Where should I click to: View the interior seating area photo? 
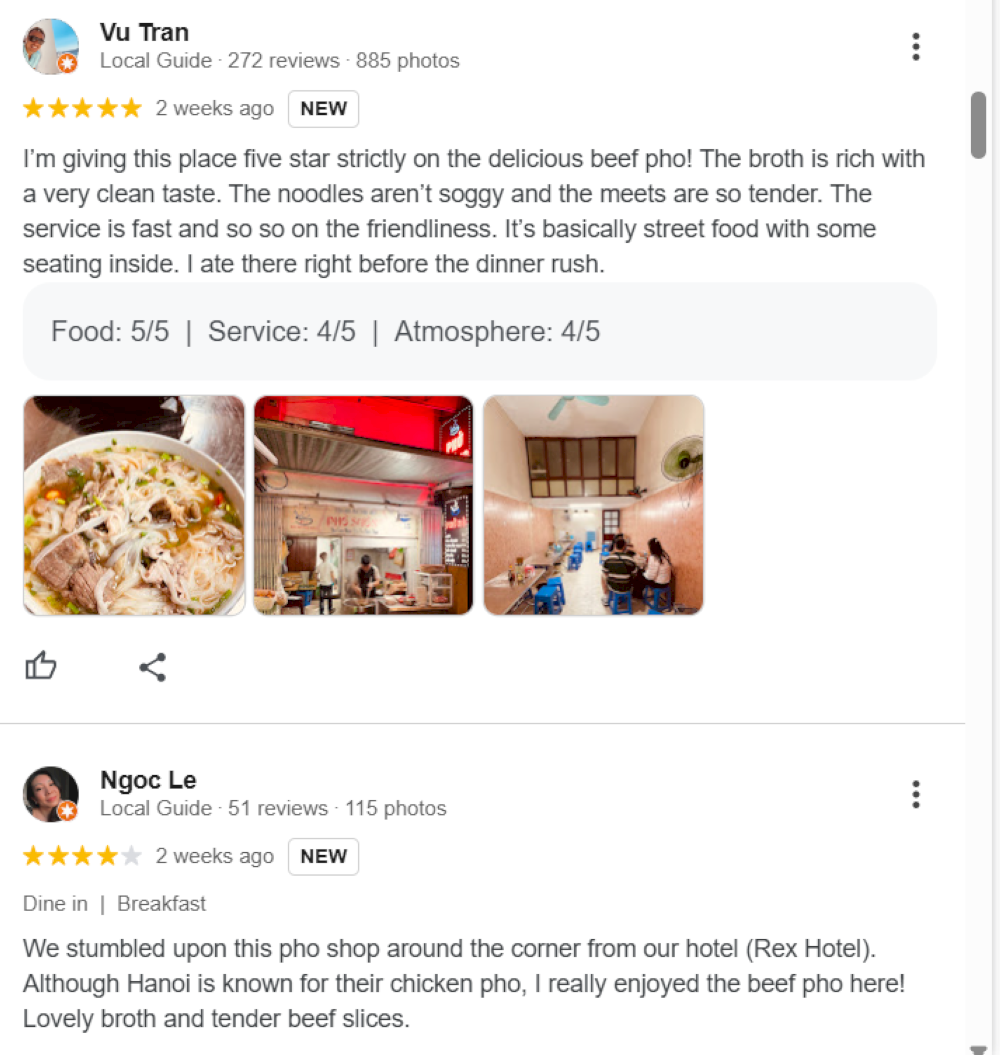593,504
